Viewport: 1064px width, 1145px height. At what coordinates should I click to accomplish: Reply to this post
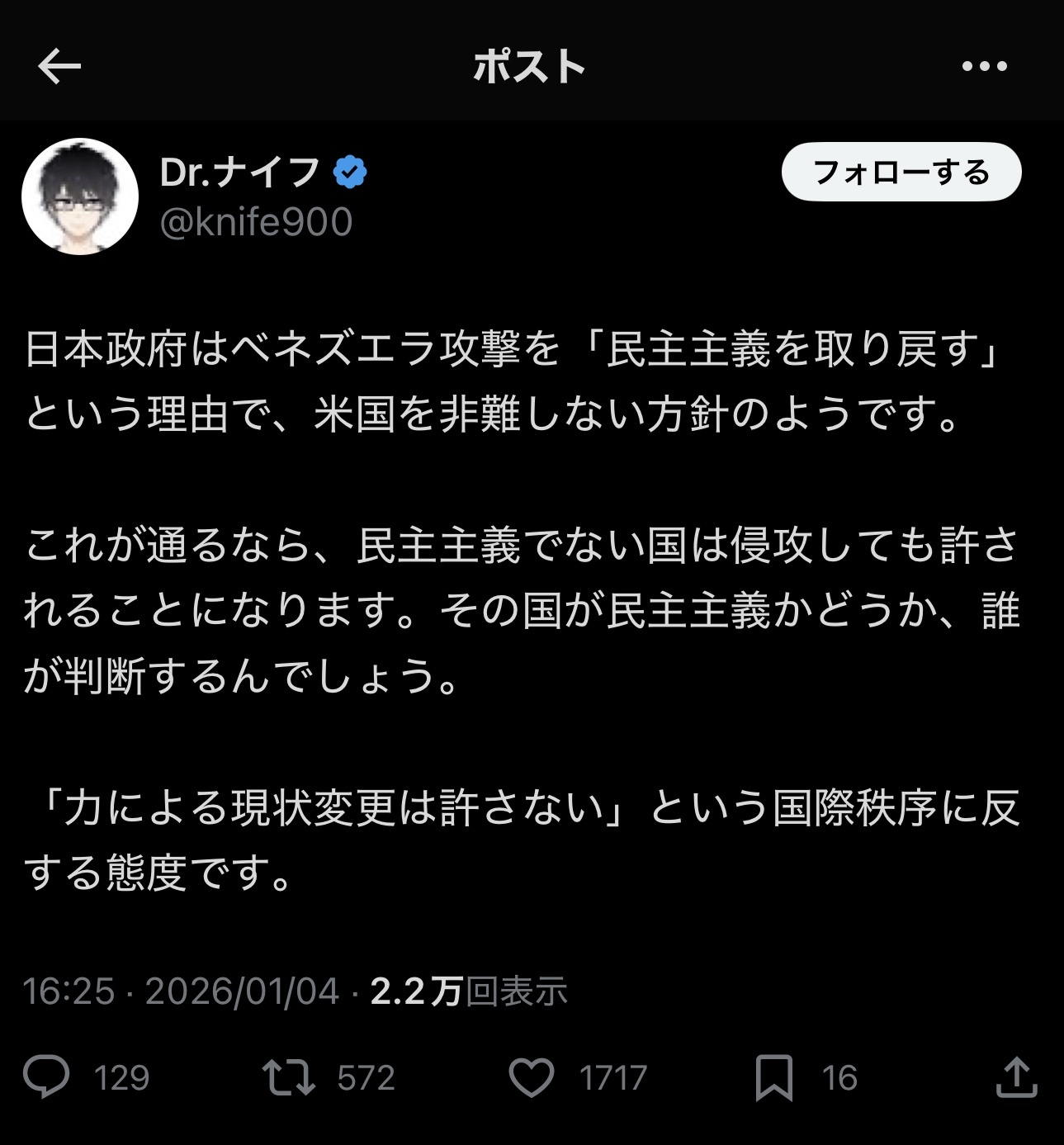pyautogui.click(x=46, y=1077)
